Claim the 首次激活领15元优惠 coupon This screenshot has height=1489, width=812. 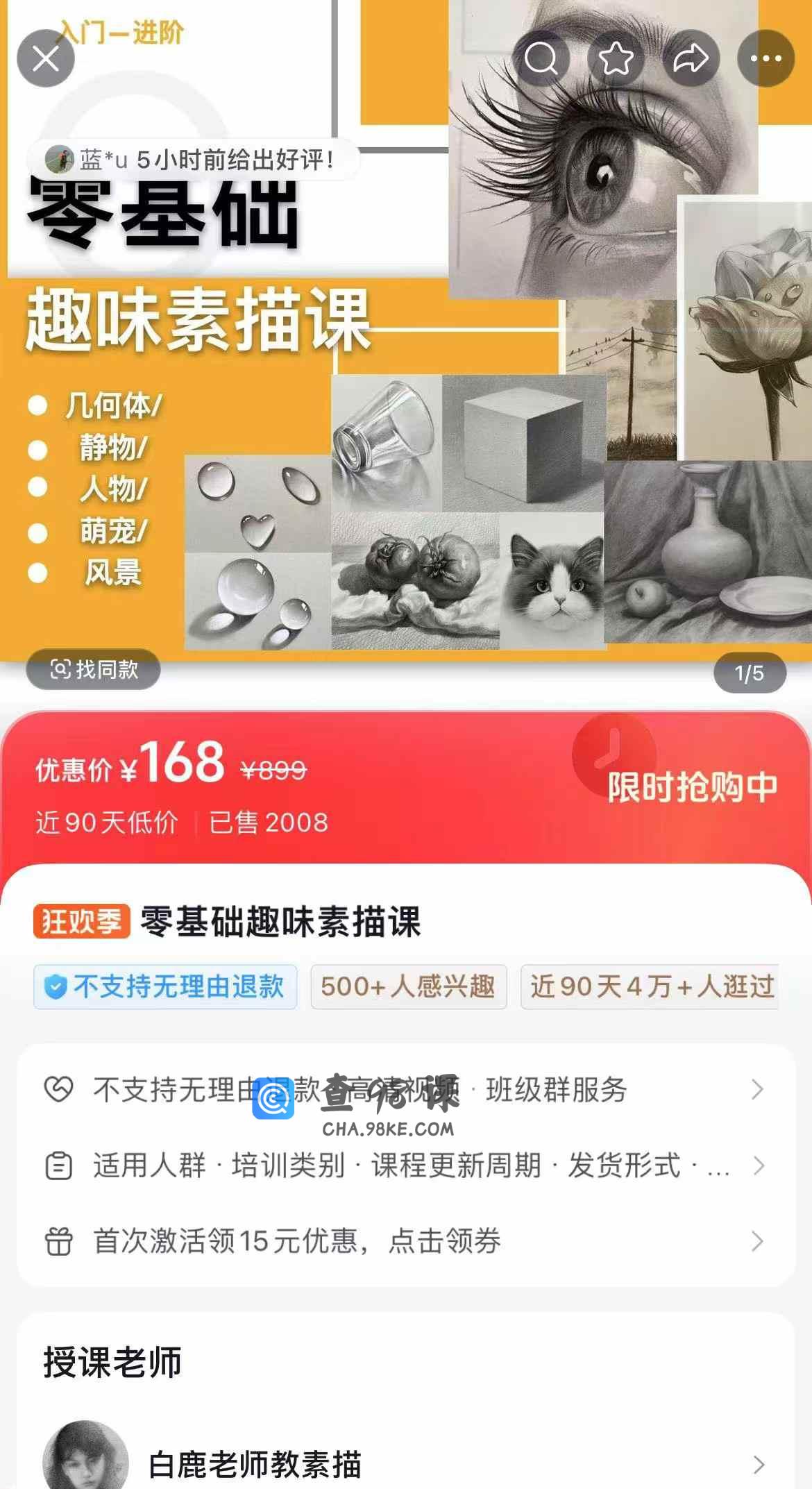406,1241
